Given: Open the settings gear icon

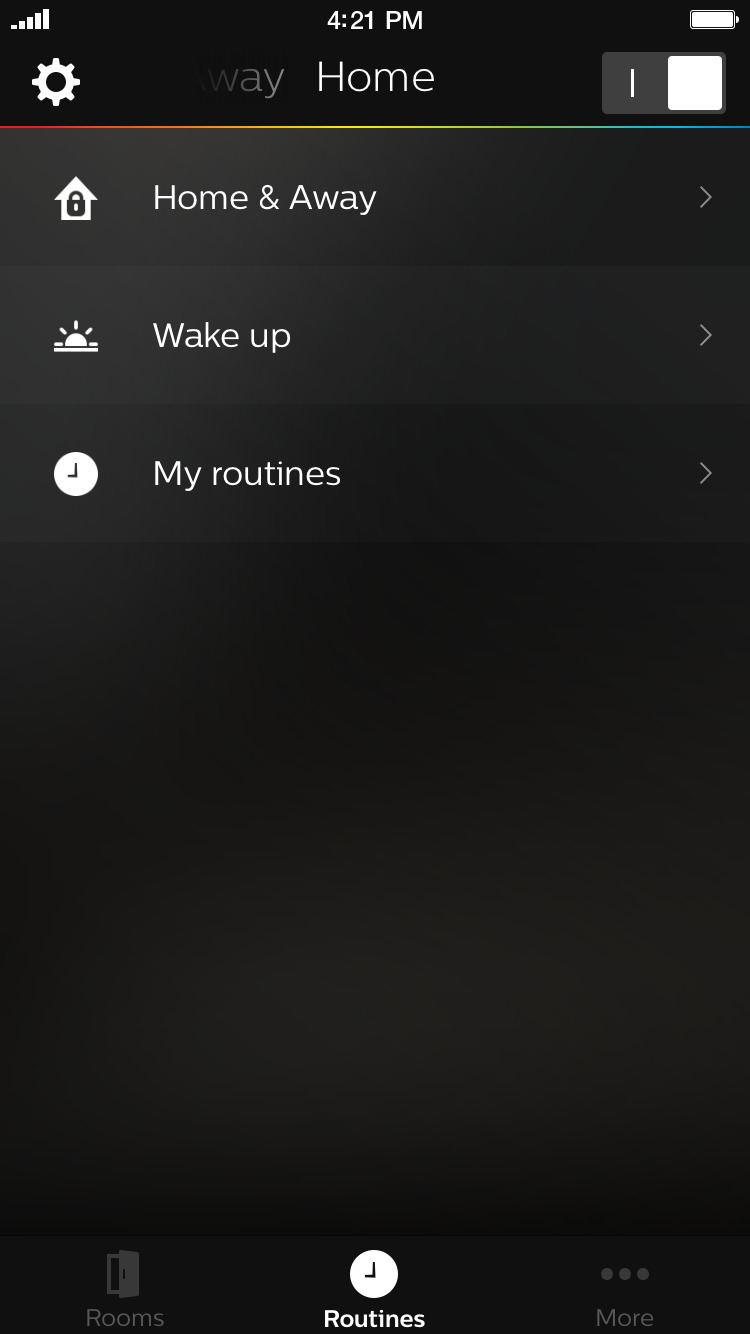Looking at the screenshot, I should click(x=56, y=82).
